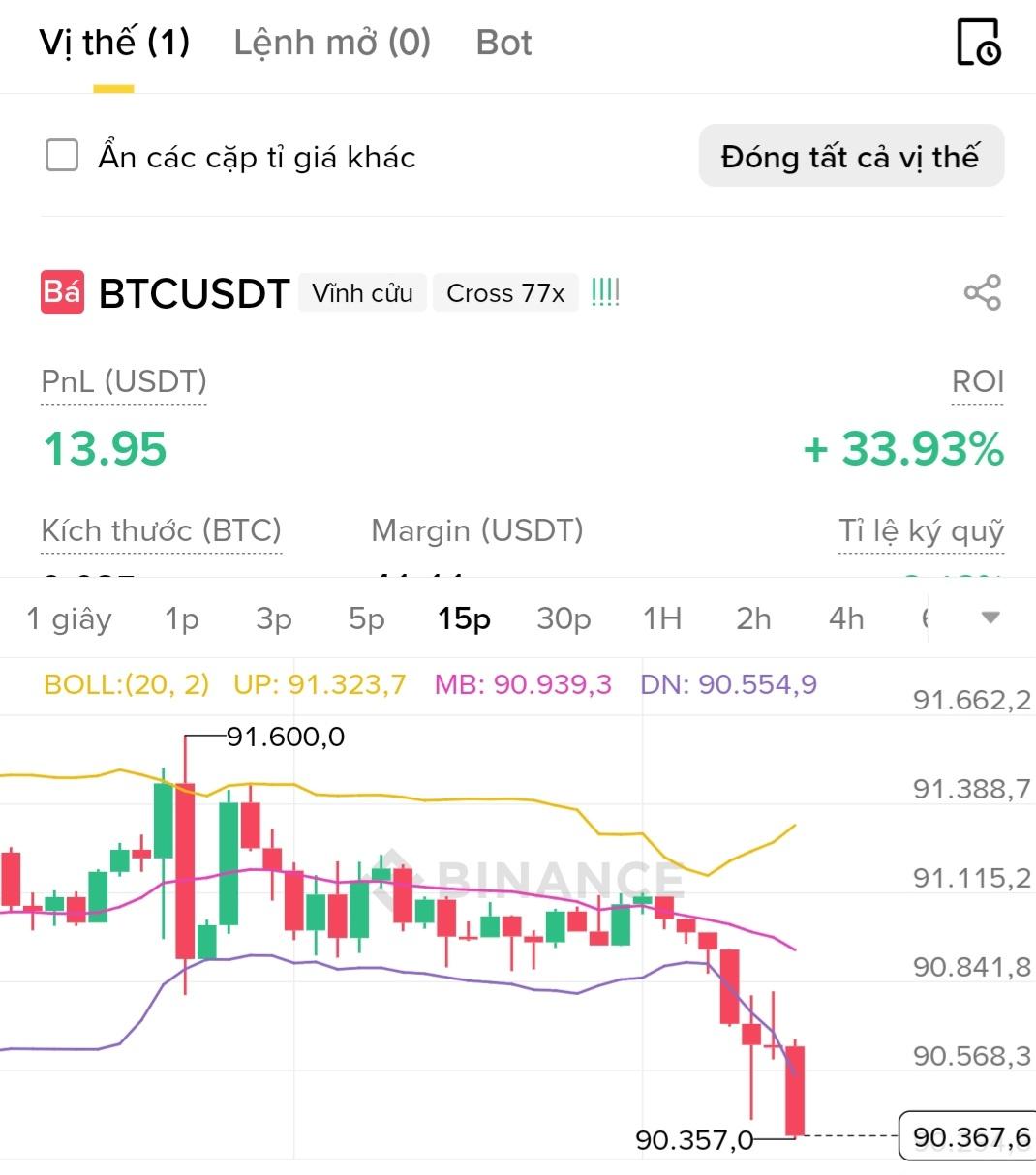Choose the 1H timeframe
Image resolution: width=1036 pixels, height=1175 pixels.
662,618
